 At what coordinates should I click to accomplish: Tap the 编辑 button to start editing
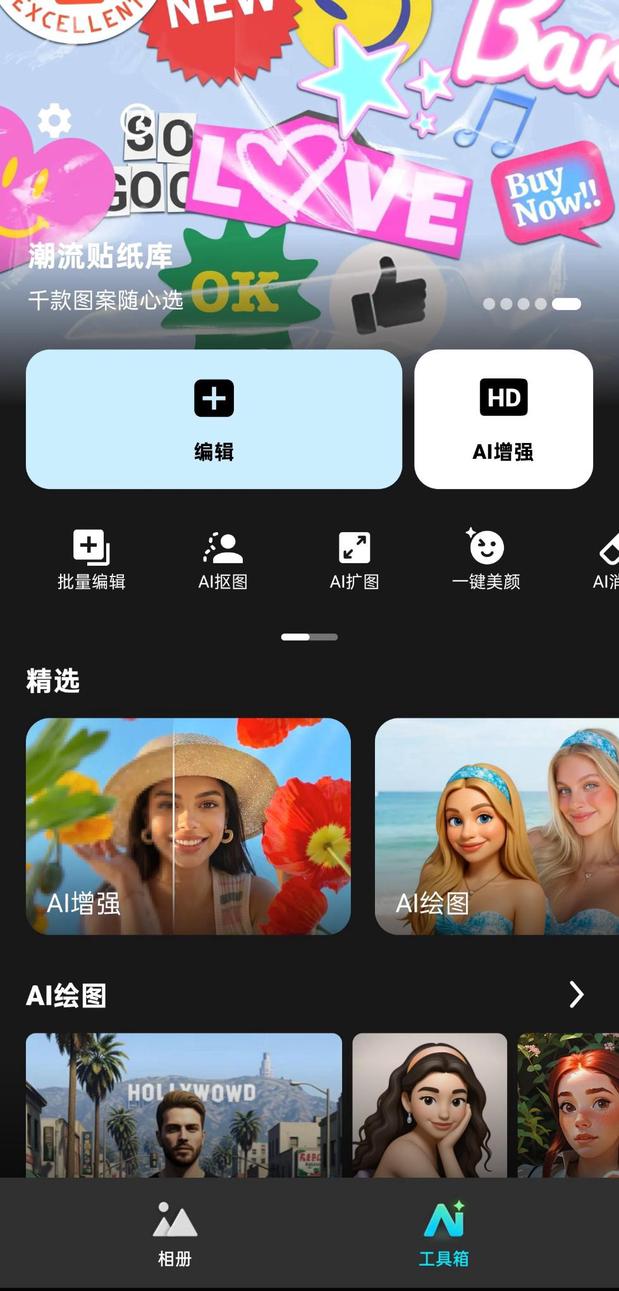pyautogui.click(x=213, y=419)
